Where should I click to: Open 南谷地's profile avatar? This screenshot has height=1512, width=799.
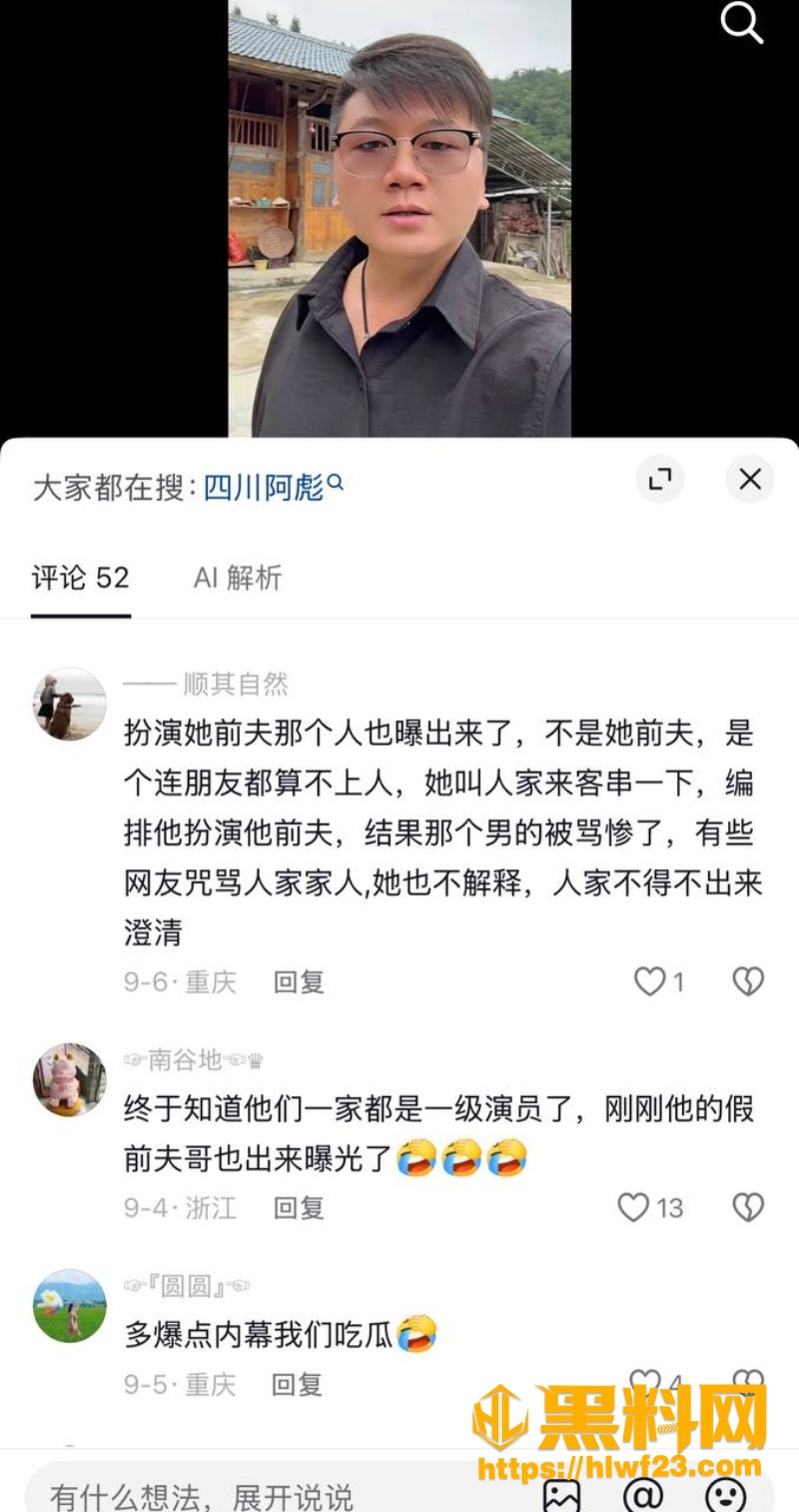point(70,1079)
